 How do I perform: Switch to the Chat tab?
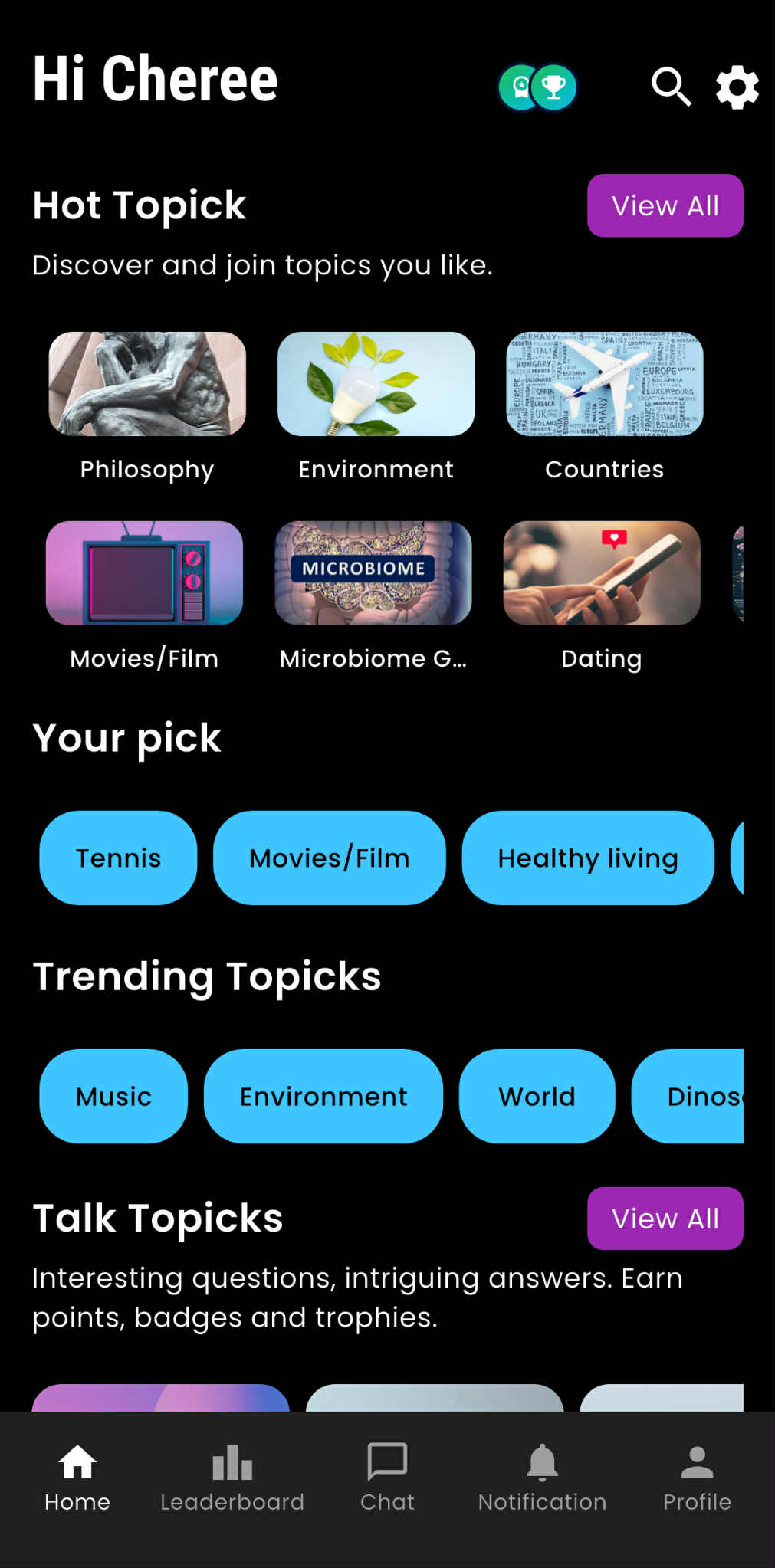(x=387, y=1478)
